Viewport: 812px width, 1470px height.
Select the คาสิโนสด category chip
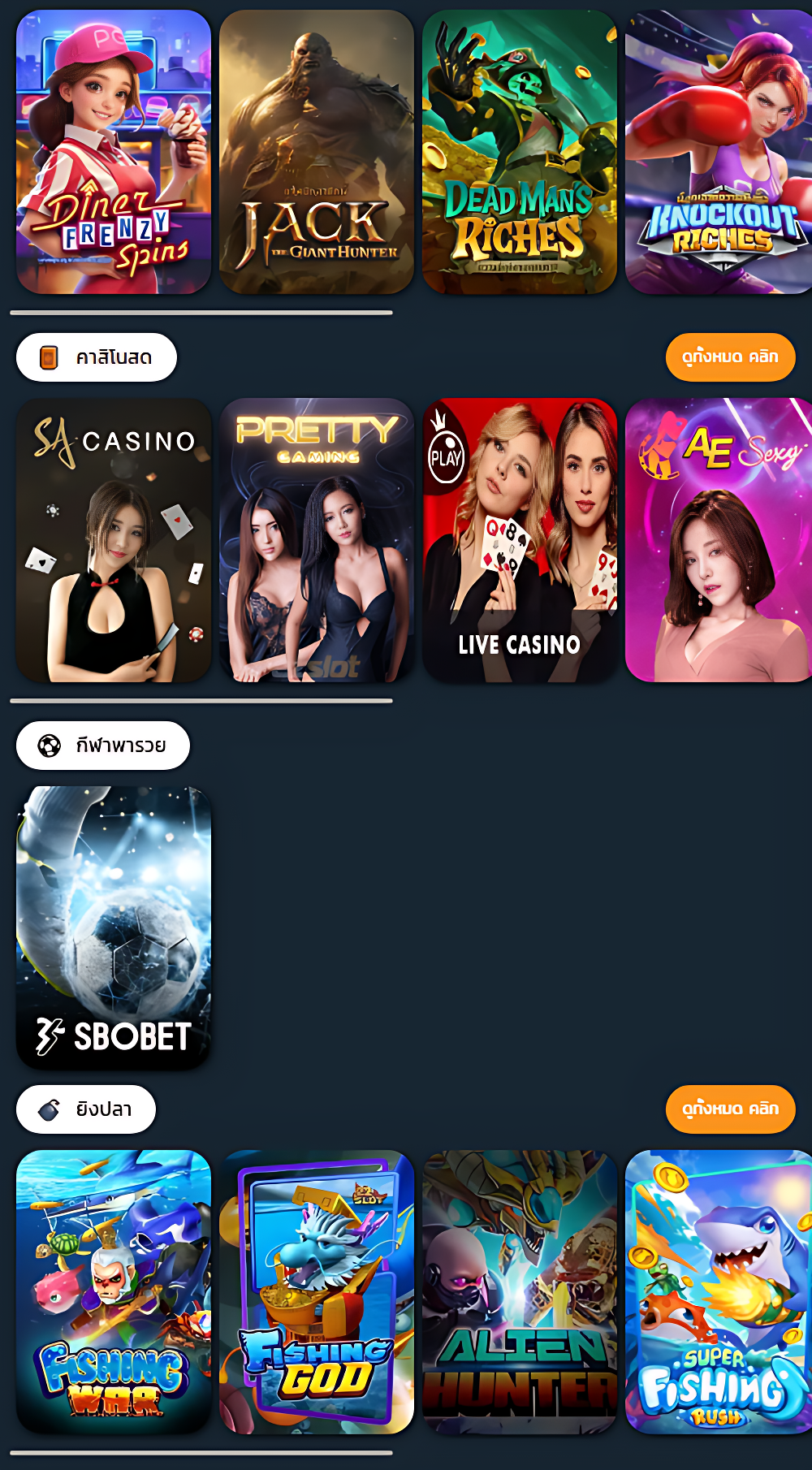(x=97, y=357)
